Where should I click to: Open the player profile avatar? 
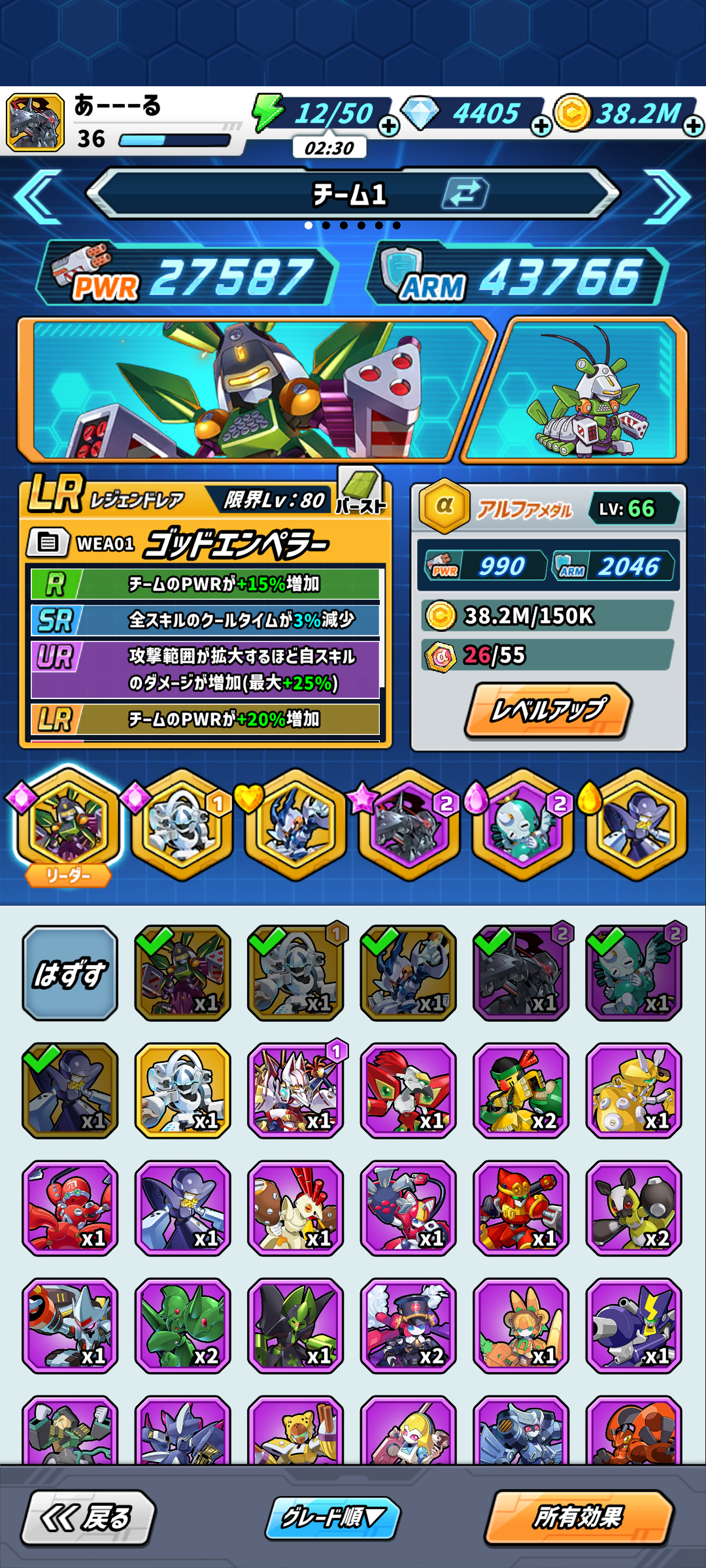pyautogui.click(x=36, y=122)
